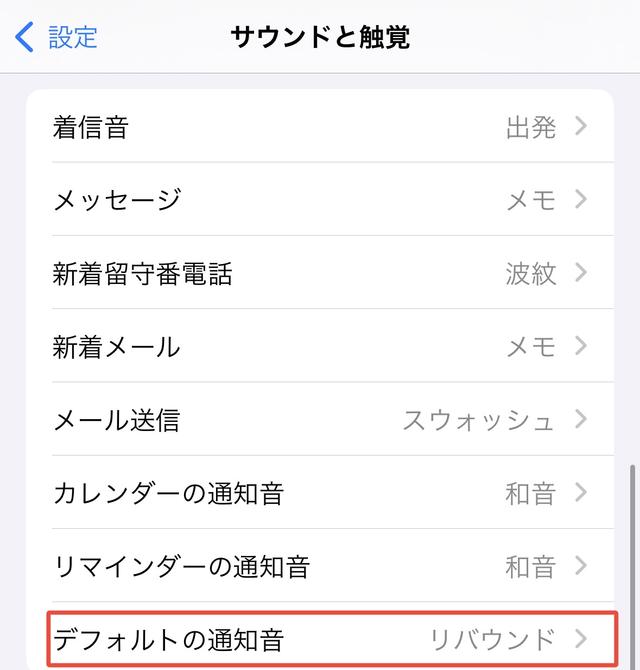640x670 pixels.
Task: Open リマインダーの通知音 options
Action: (320, 567)
